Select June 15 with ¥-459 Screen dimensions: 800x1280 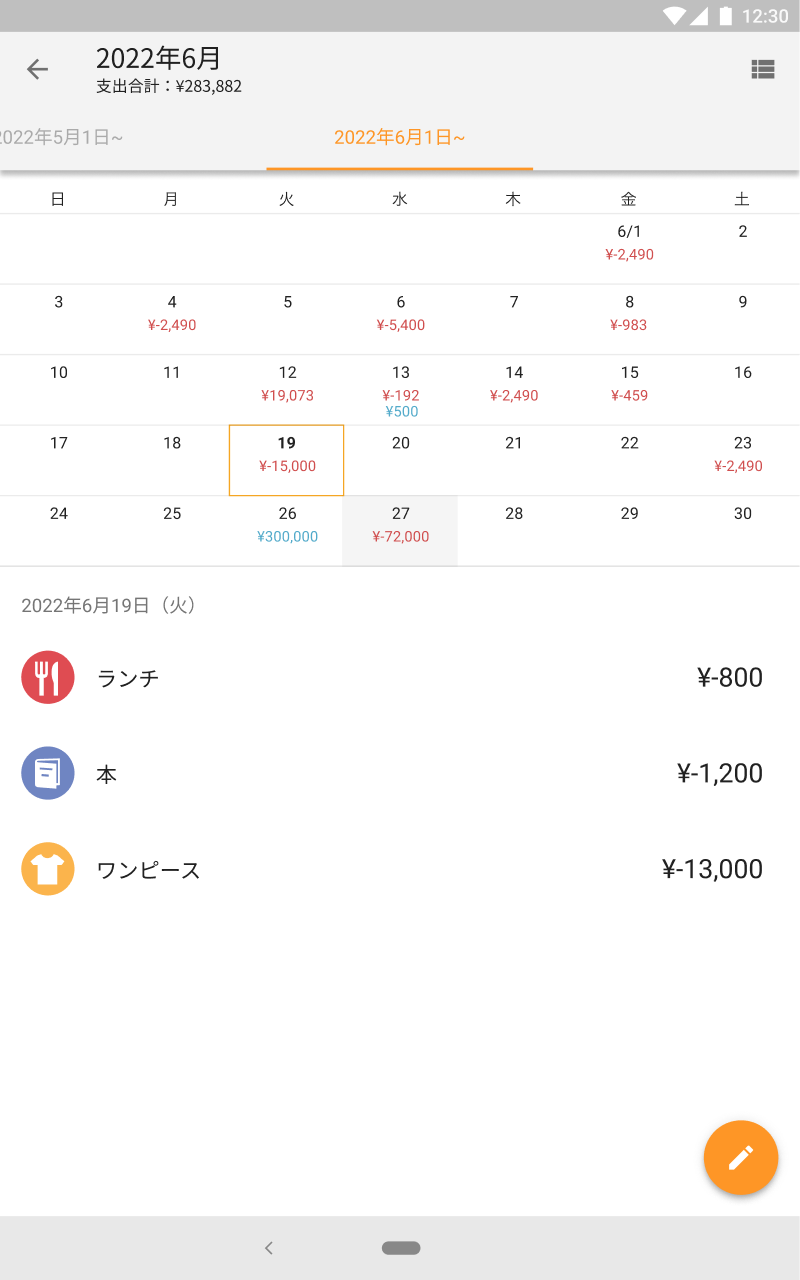[629, 389]
